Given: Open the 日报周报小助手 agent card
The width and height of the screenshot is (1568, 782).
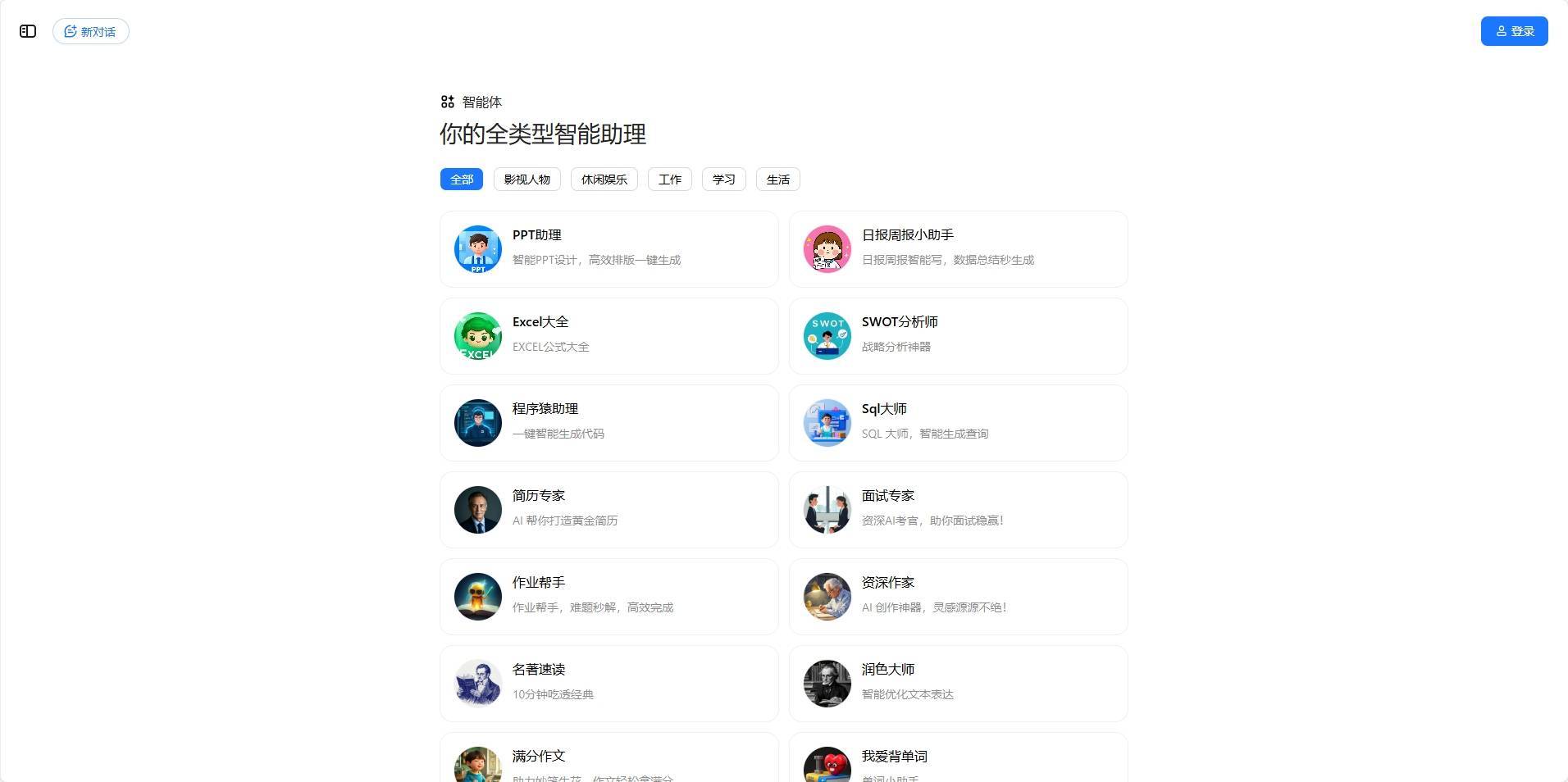Looking at the screenshot, I should [959, 249].
